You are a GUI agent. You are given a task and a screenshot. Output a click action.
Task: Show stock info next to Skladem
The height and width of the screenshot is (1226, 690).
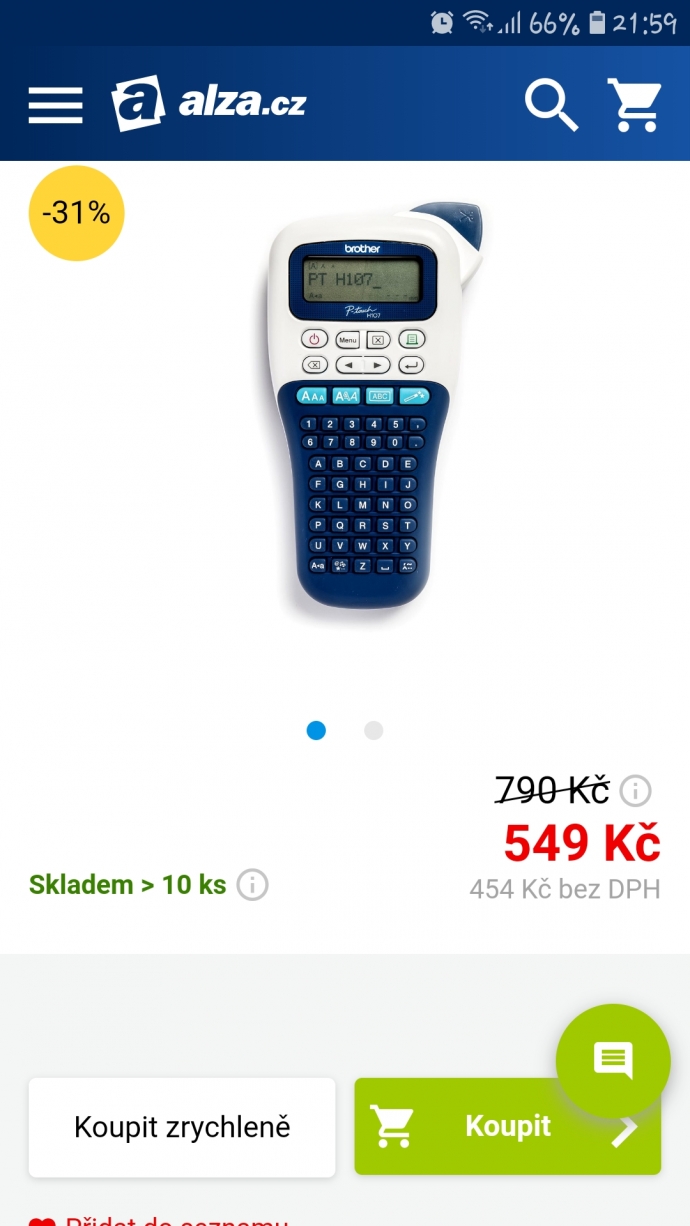coord(252,885)
